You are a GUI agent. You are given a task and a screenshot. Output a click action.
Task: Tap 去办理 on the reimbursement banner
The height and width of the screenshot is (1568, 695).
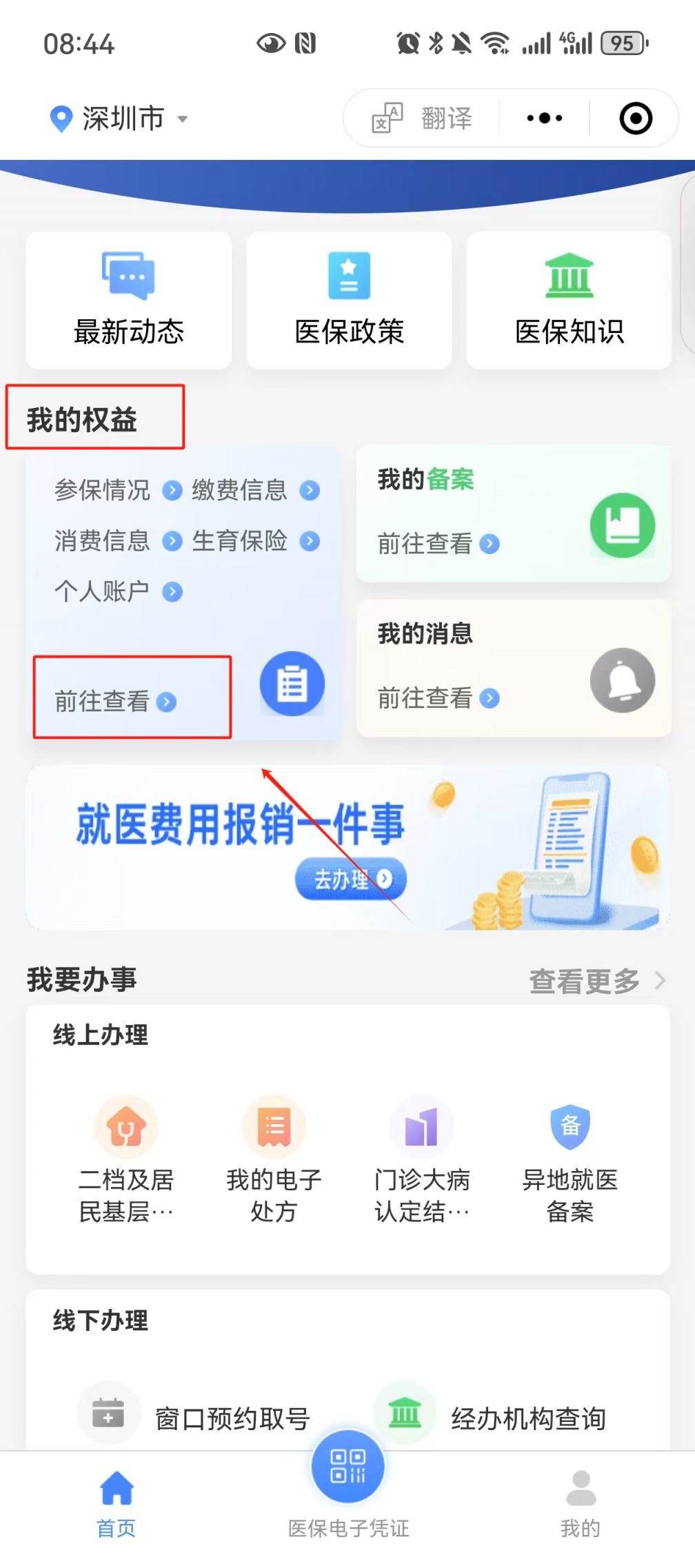point(350,877)
